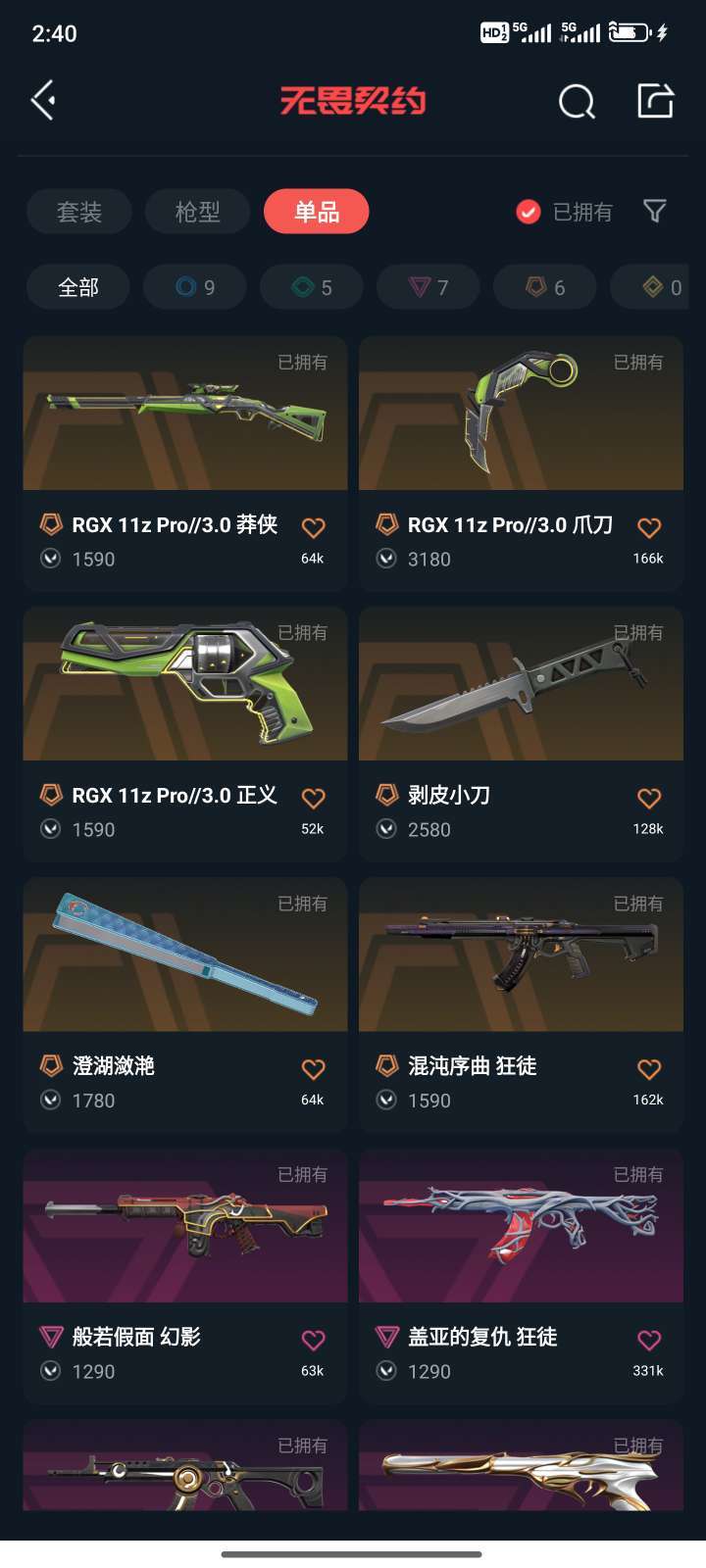Go back using the top-left arrow
The image size is (706, 1568).
(43, 100)
